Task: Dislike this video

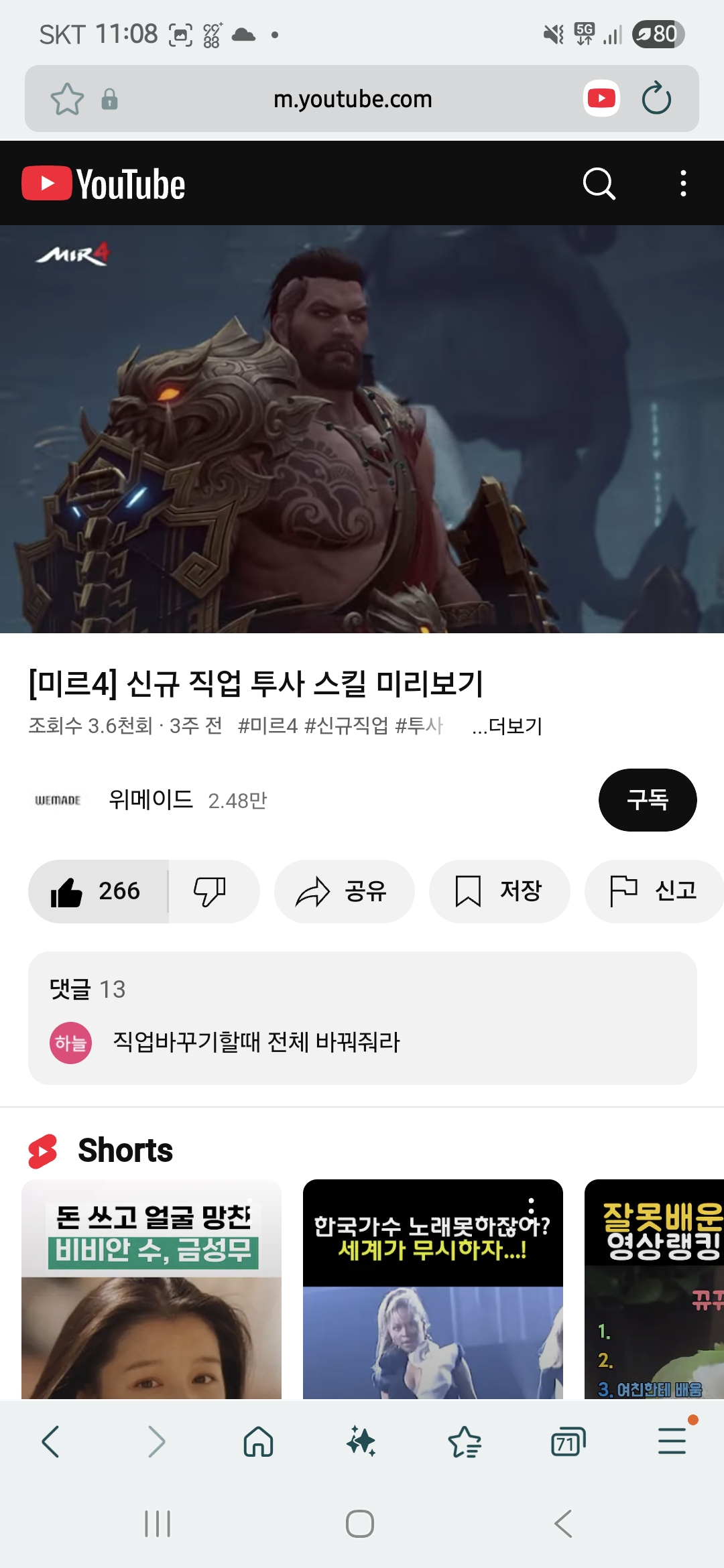Action: click(x=210, y=891)
